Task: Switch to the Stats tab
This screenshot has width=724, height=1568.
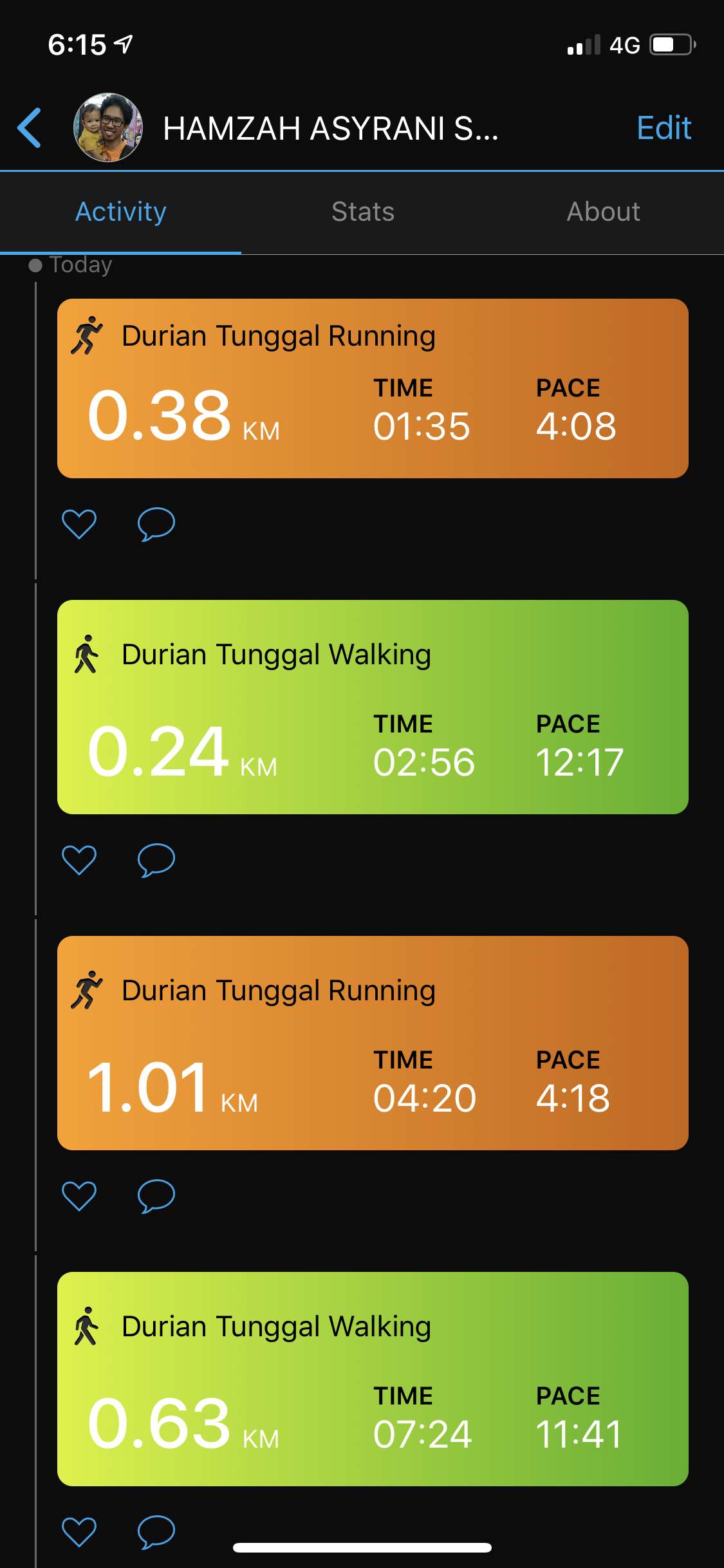Action: pyautogui.click(x=362, y=212)
